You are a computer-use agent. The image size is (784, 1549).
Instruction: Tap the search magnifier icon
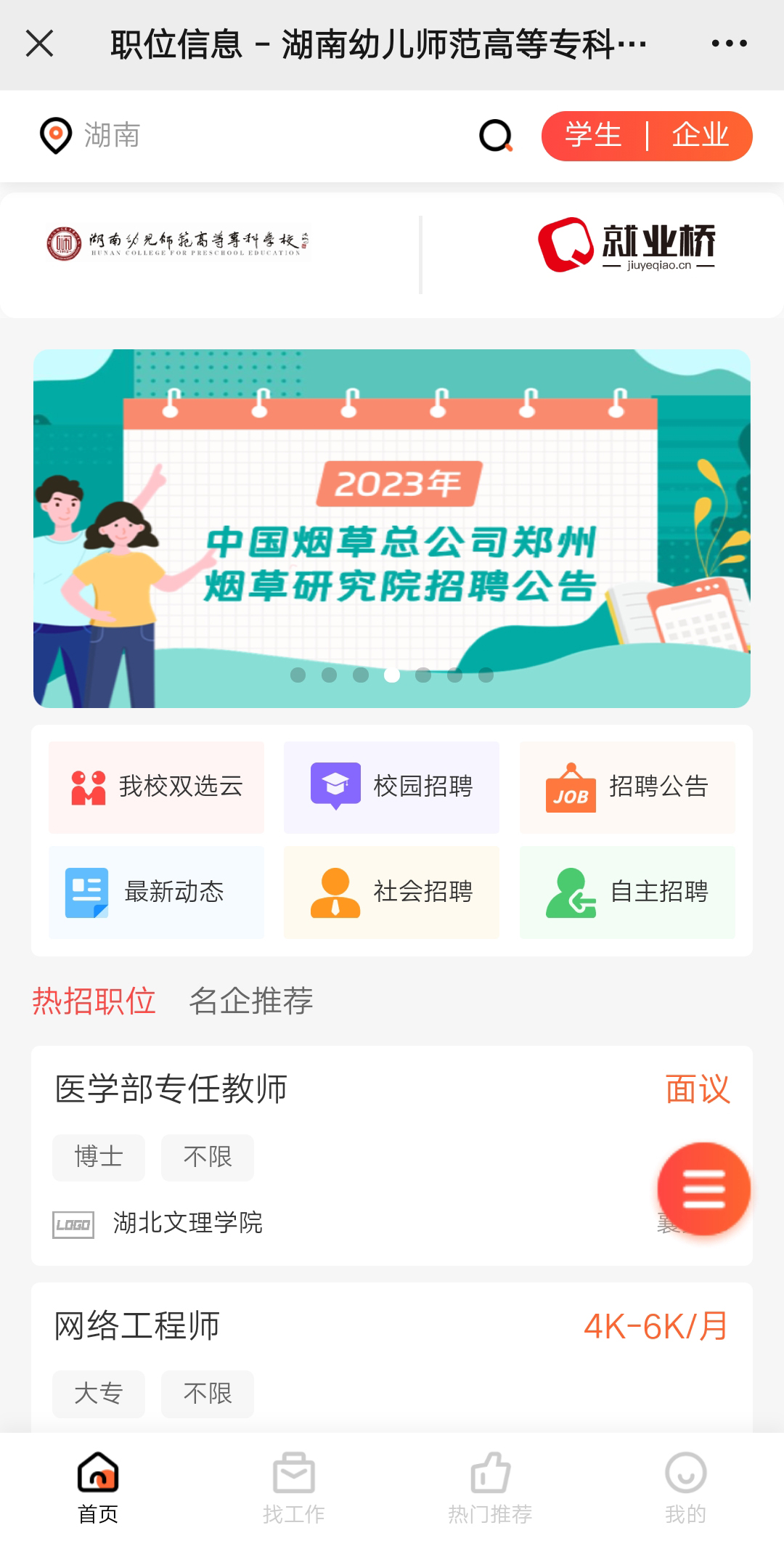click(496, 136)
